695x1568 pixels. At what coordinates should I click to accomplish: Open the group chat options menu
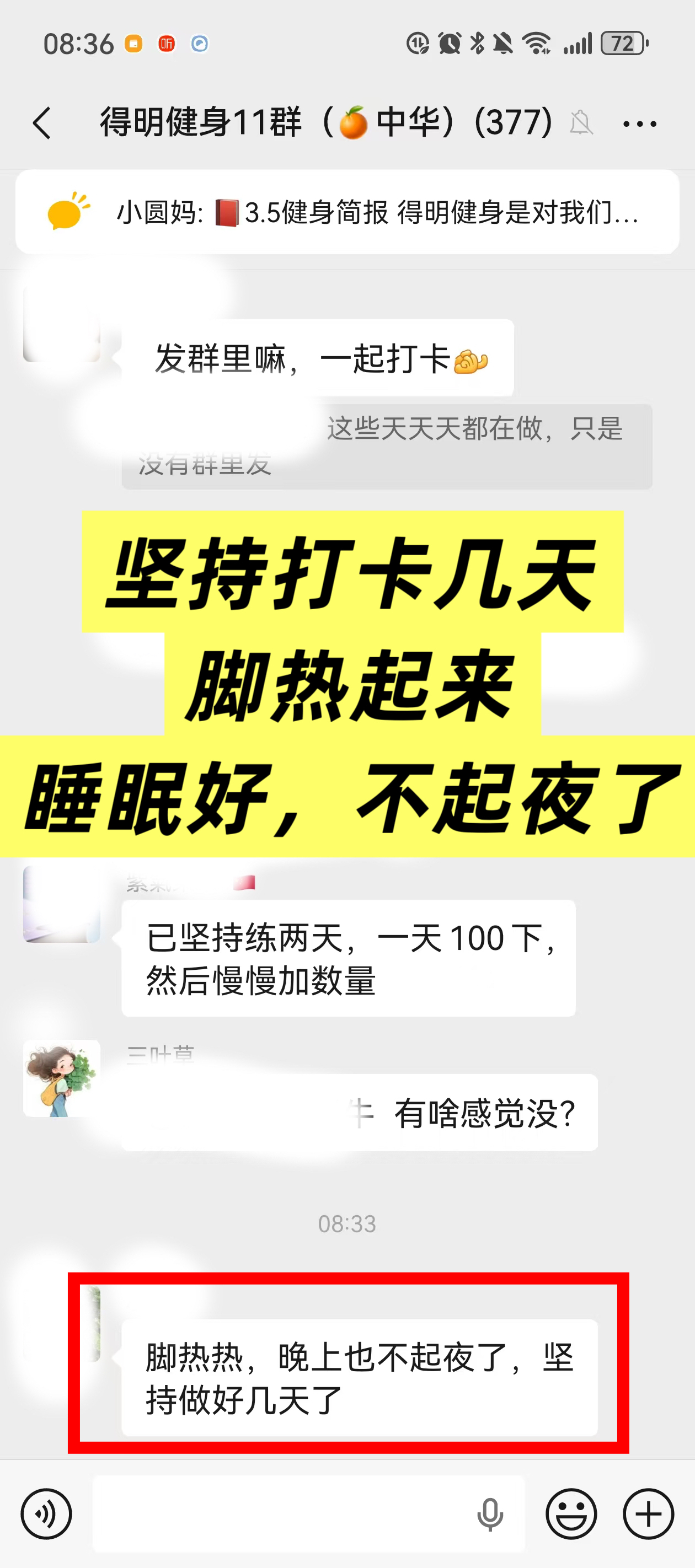click(x=639, y=123)
